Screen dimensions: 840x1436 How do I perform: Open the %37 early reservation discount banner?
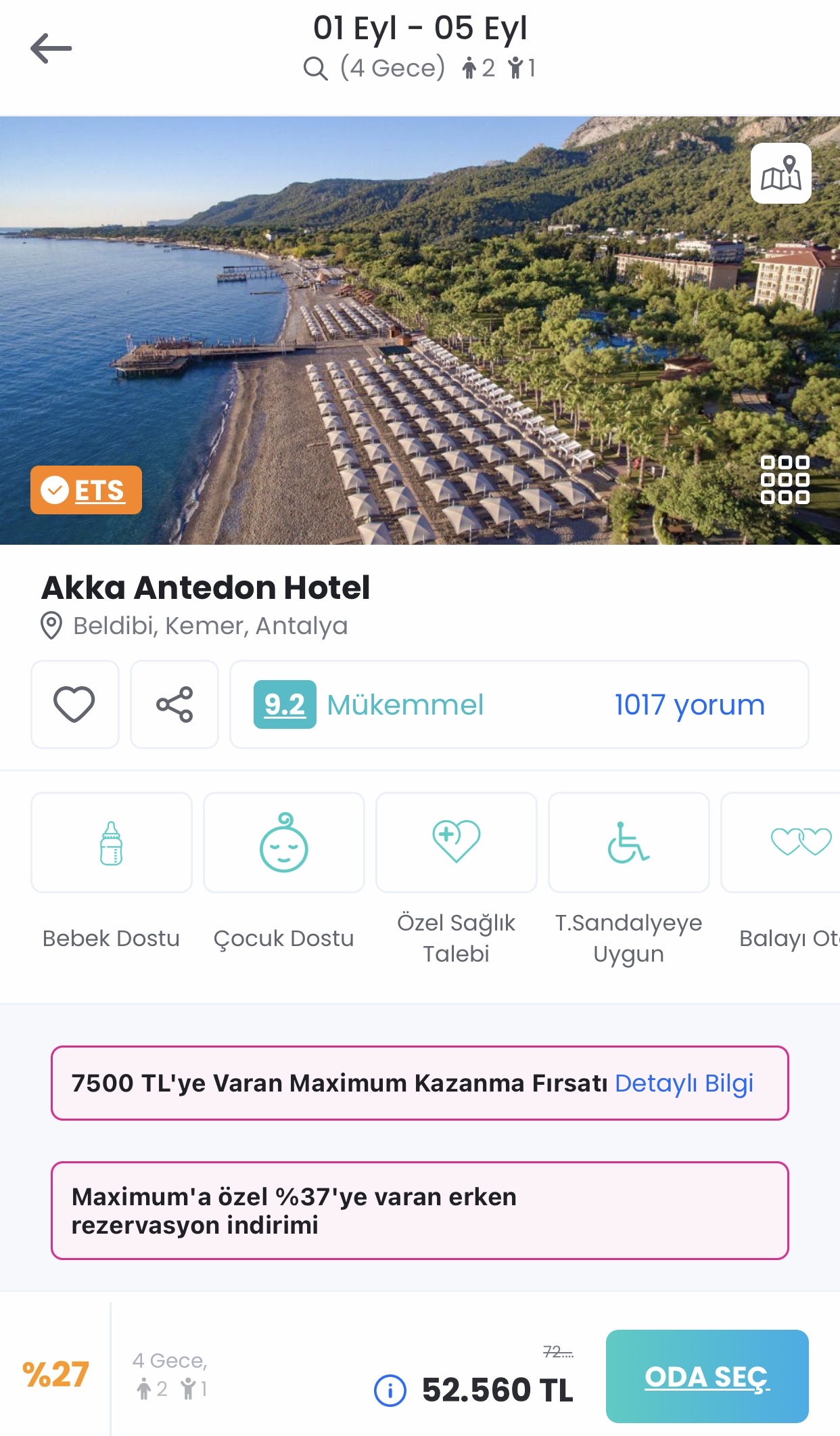420,1211
